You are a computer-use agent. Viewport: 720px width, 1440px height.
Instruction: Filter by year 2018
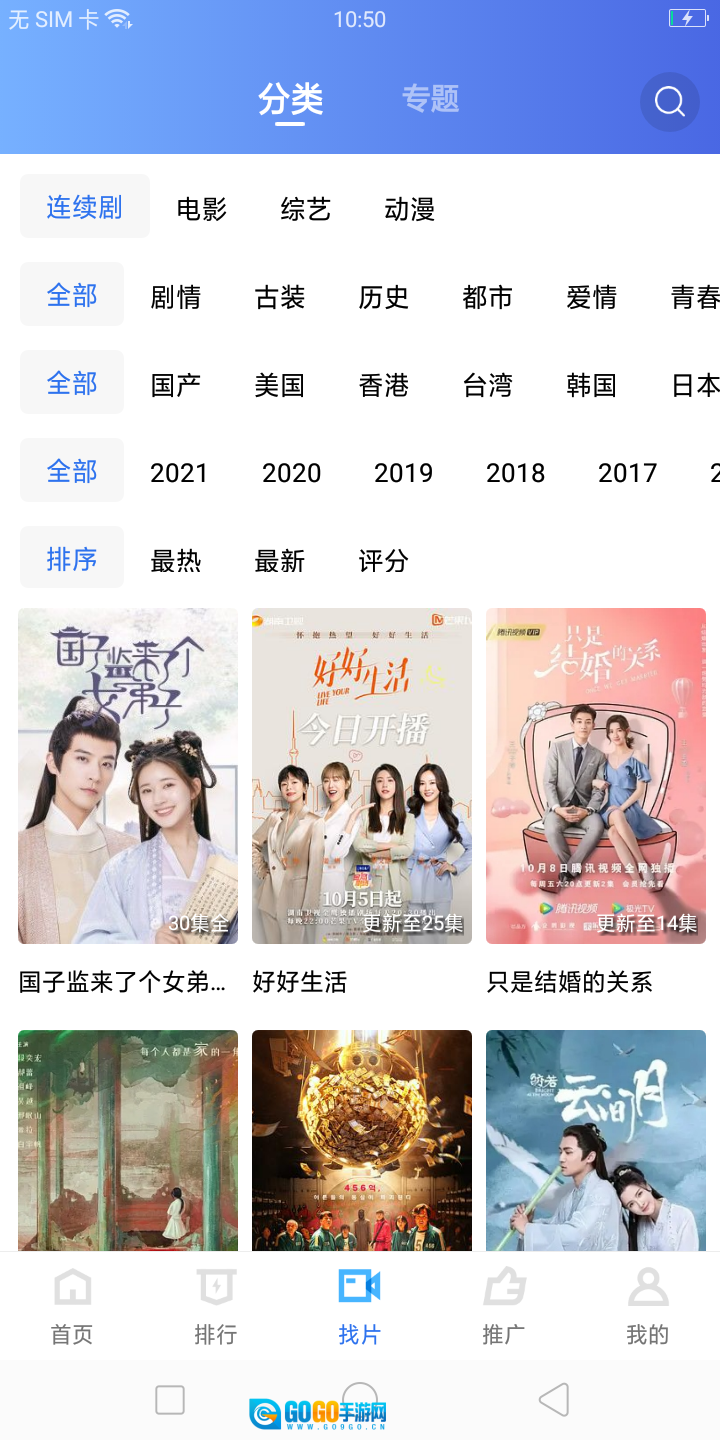pos(515,473)
